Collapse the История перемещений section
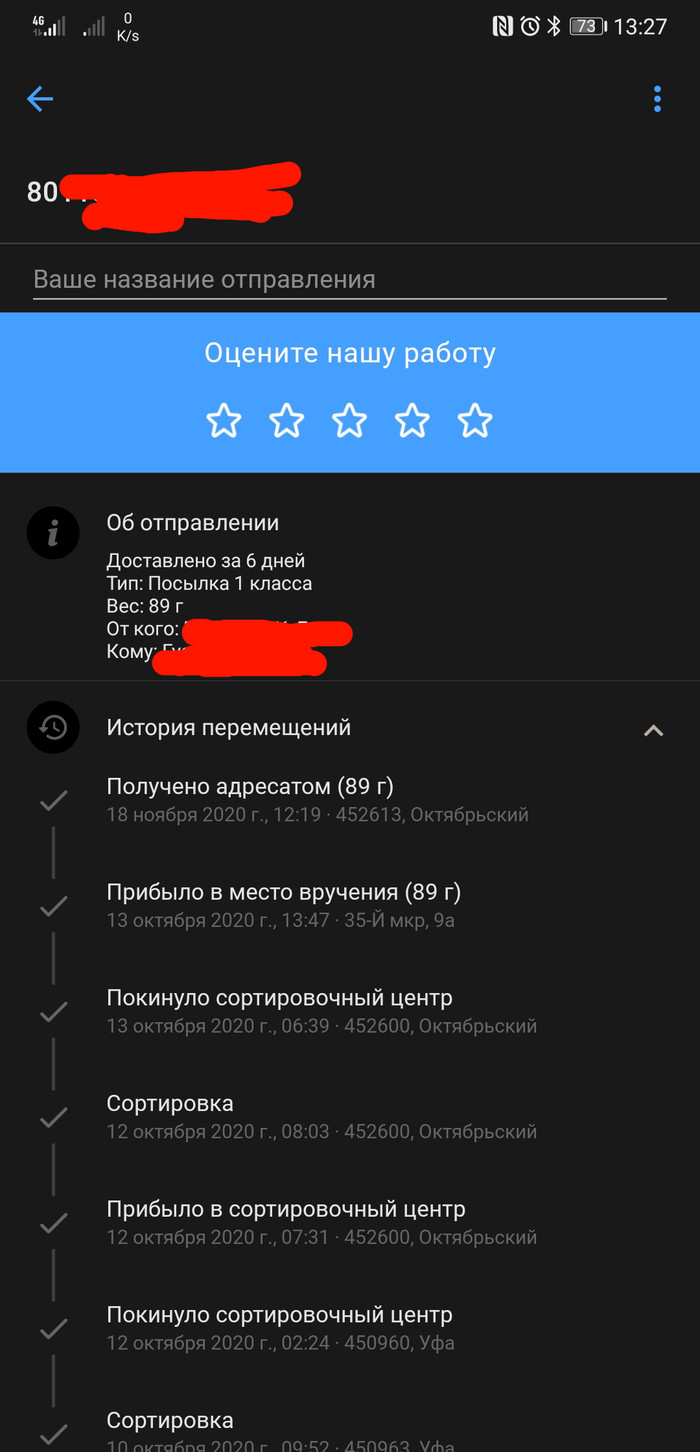 tap(653, 729)
